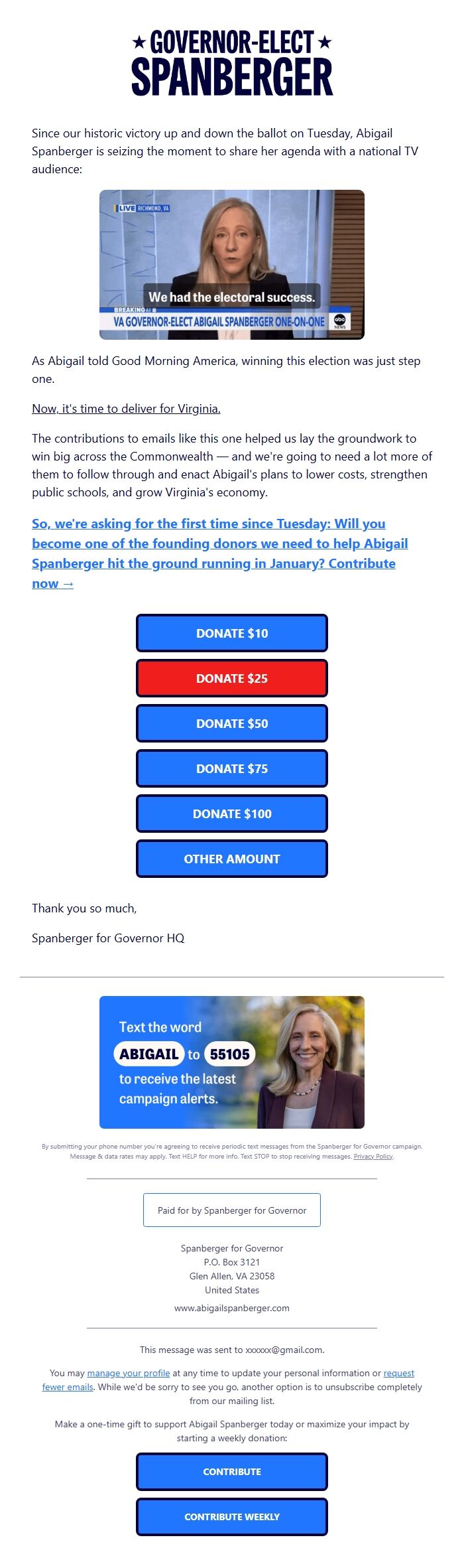Screen dimensions: 464x1568
Task: Donate $10 to the campaign
Action: point(232,633)
